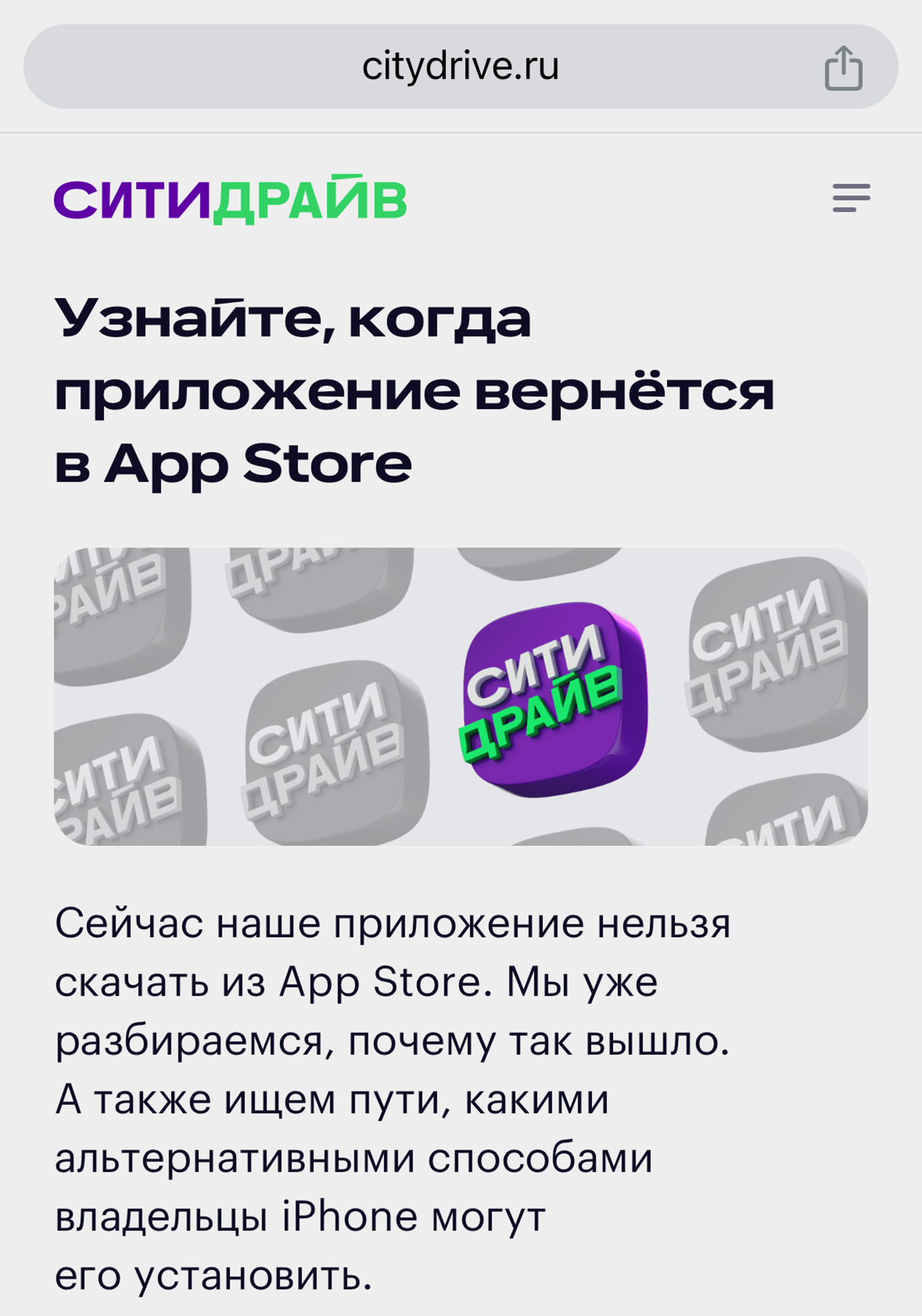
Task: Tap the citydrive.ru address bar
Action: click(460, 66)
